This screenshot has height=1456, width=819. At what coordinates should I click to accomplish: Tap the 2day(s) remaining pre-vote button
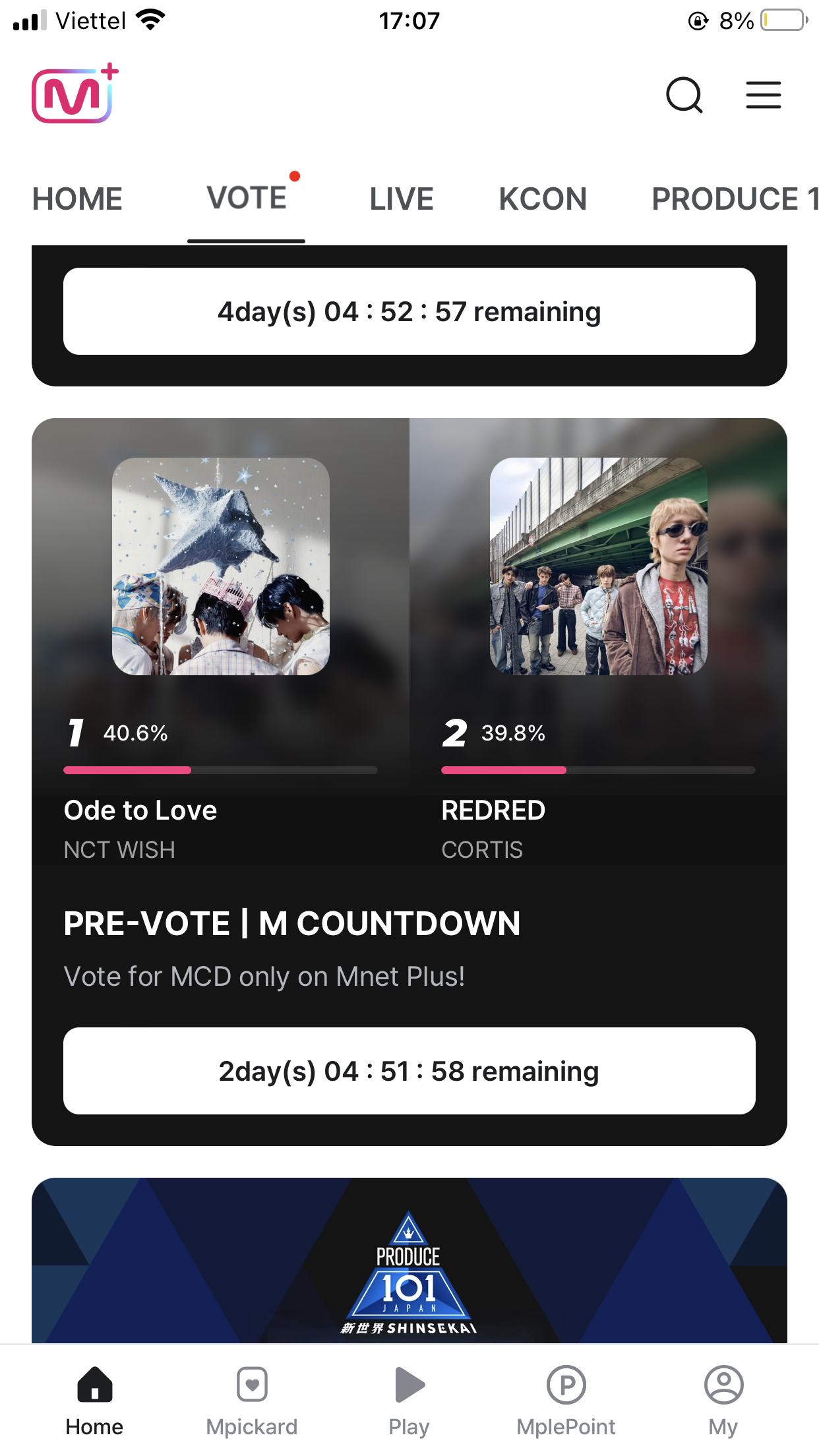[x=409, y=1071]
